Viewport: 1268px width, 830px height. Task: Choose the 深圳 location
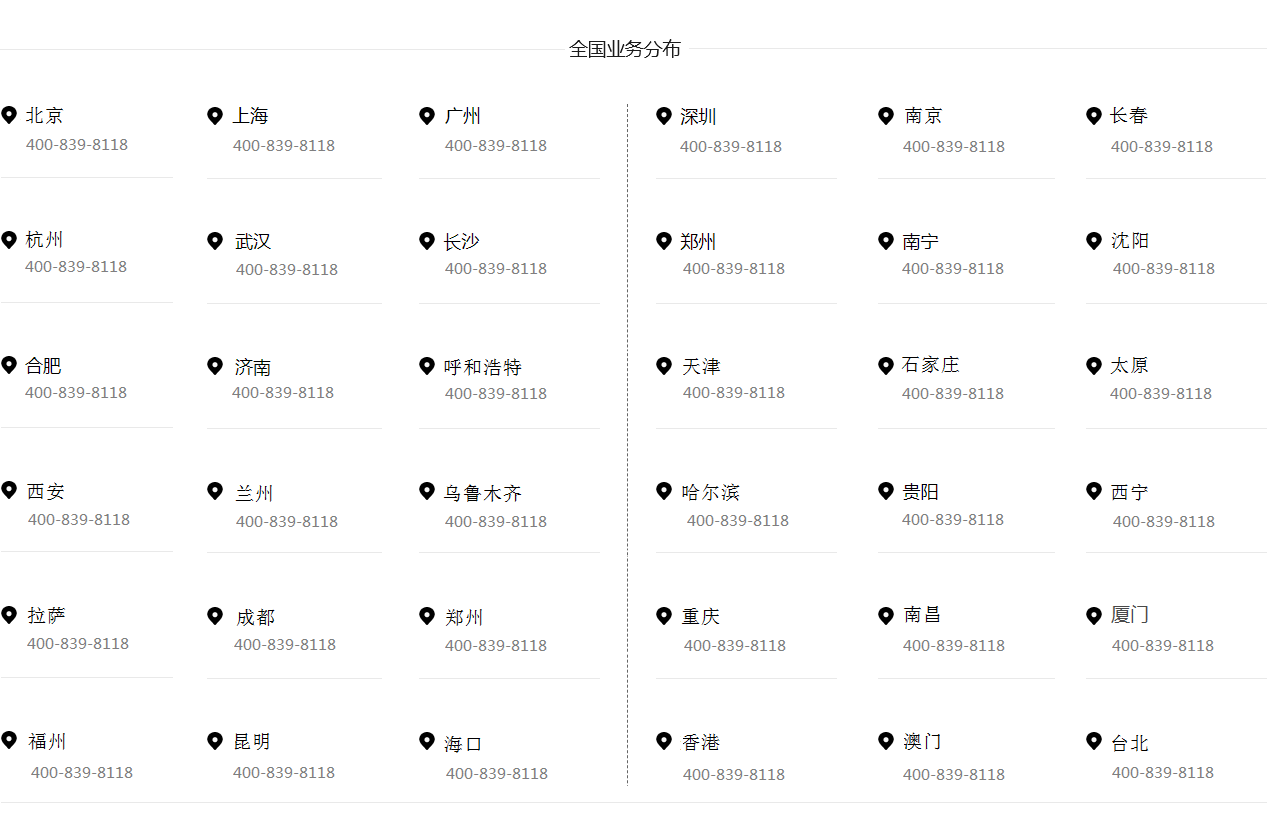pyautogui.click(x=698, y=117)
